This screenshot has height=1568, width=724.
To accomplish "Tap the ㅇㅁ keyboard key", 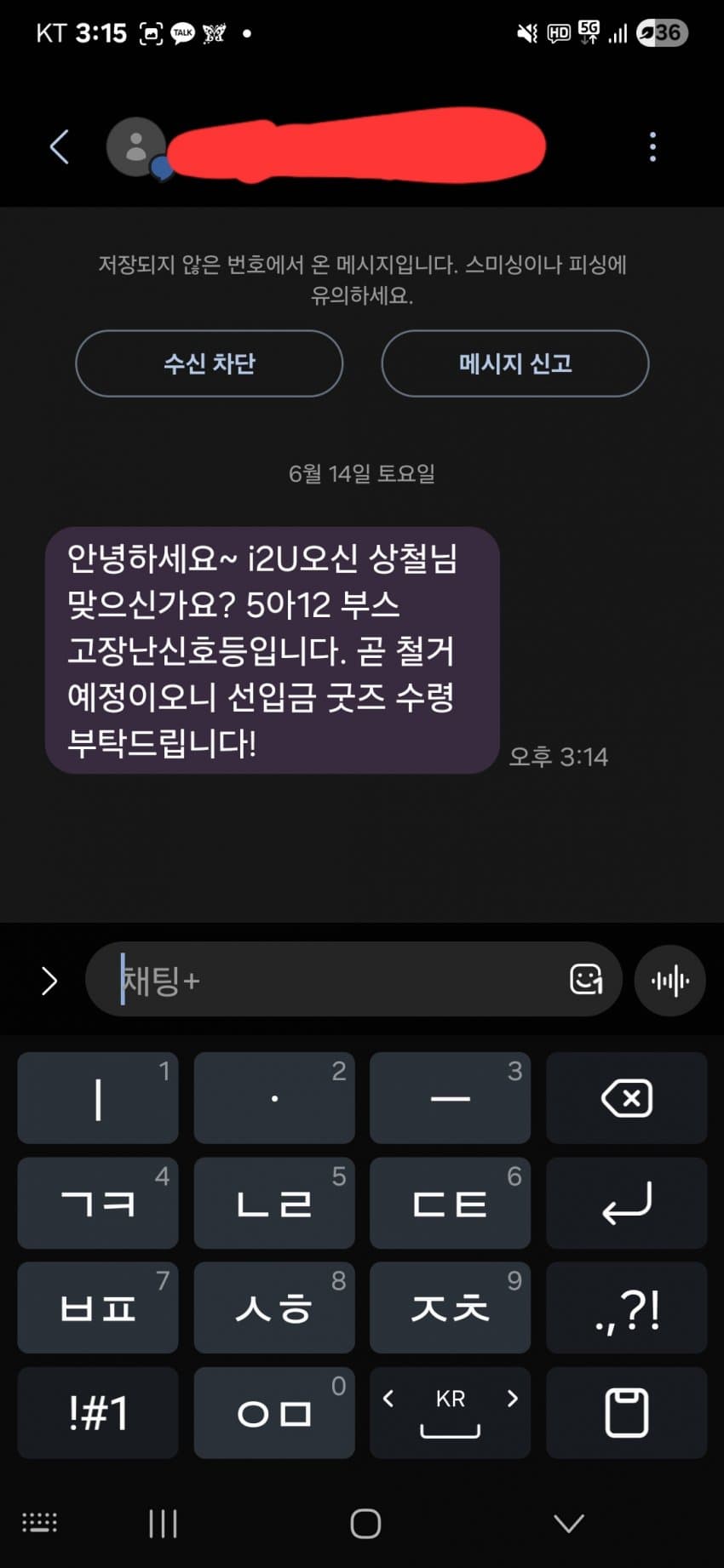I will click(274, 1412).
